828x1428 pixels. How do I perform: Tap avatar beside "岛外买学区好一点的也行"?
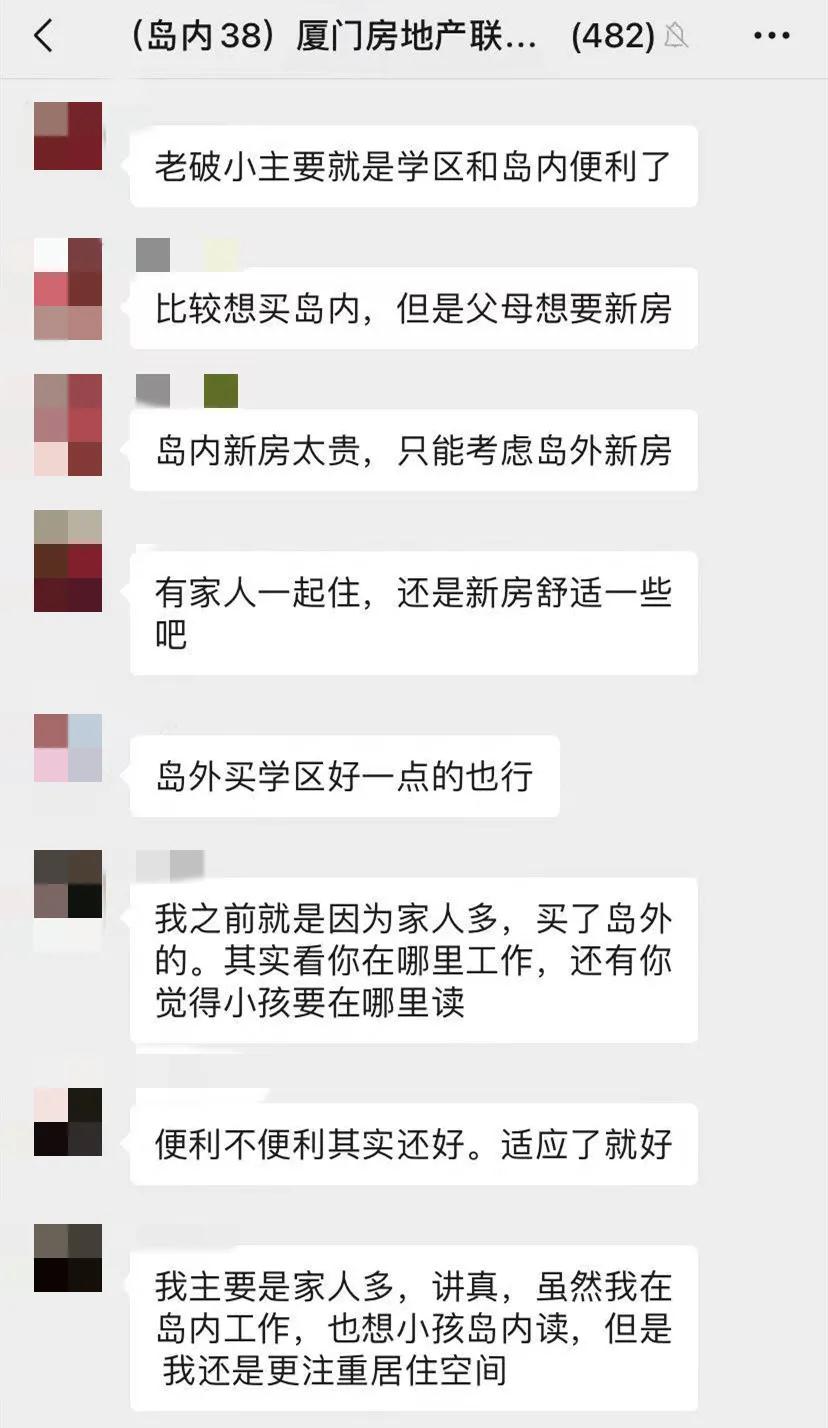(68, 748)
